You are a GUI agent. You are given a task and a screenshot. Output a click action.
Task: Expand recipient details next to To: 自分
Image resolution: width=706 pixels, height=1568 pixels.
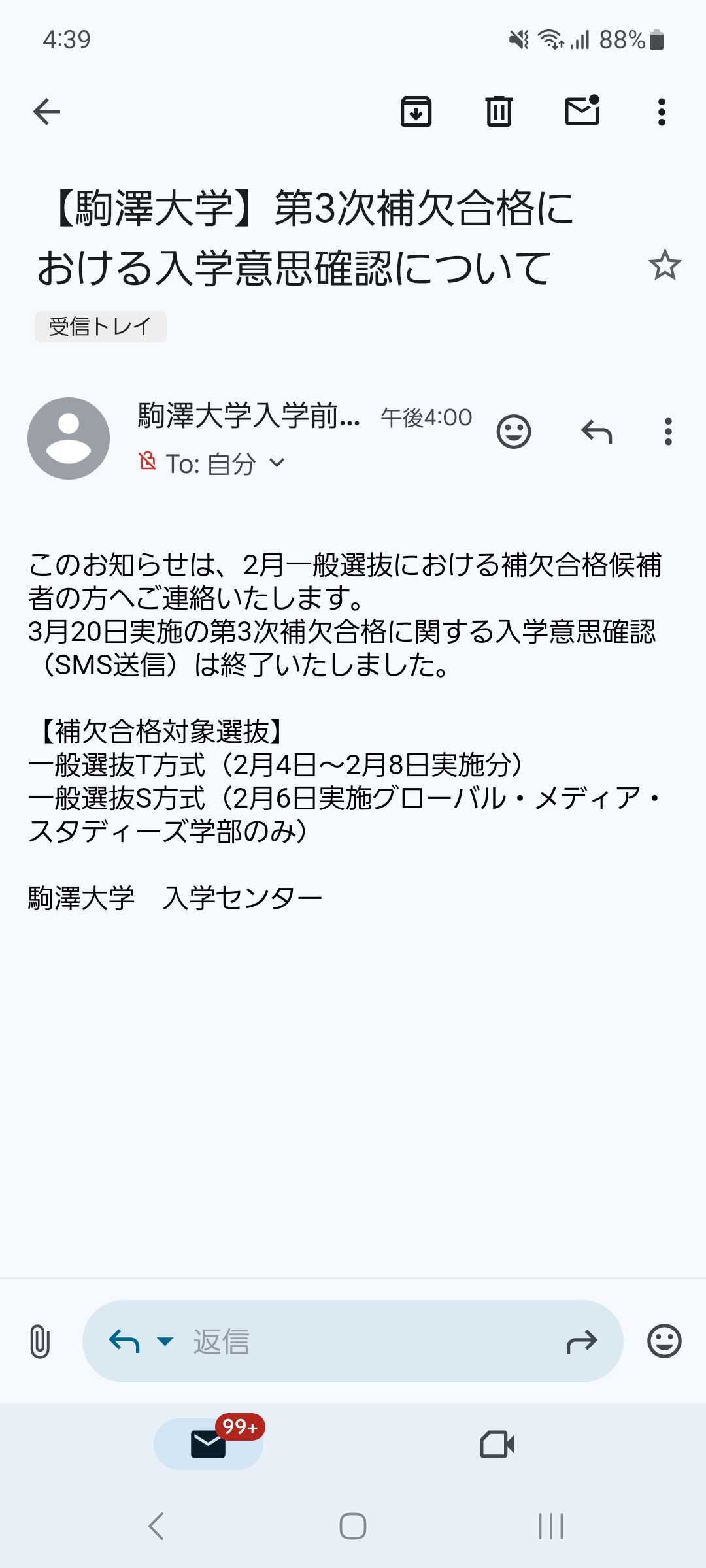277,463
